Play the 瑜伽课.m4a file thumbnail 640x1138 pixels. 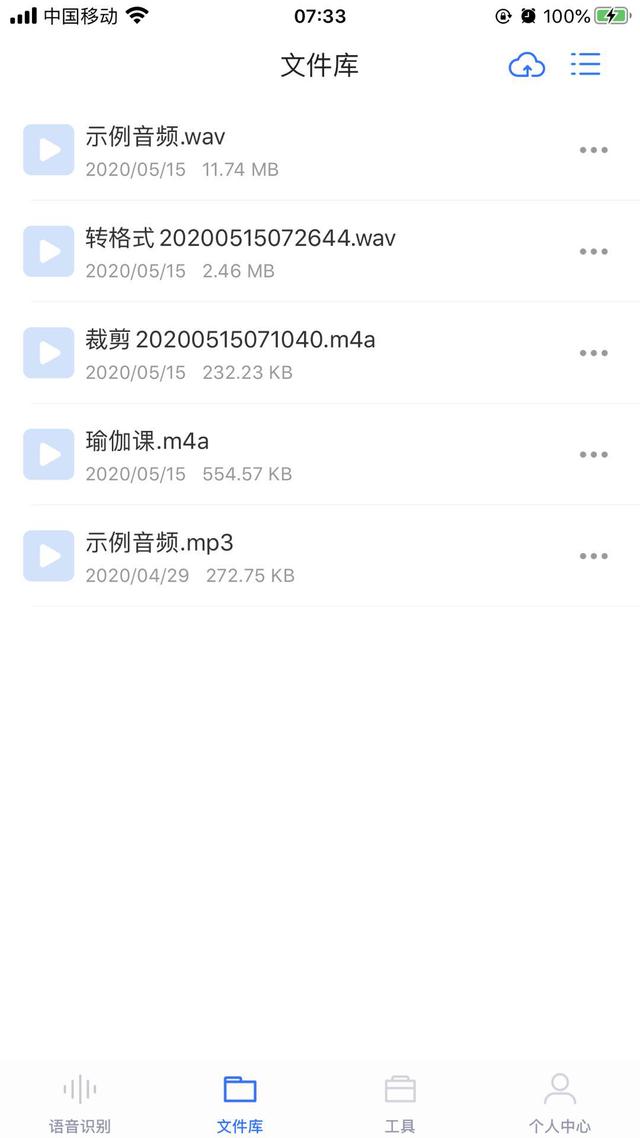click(49, 454)
